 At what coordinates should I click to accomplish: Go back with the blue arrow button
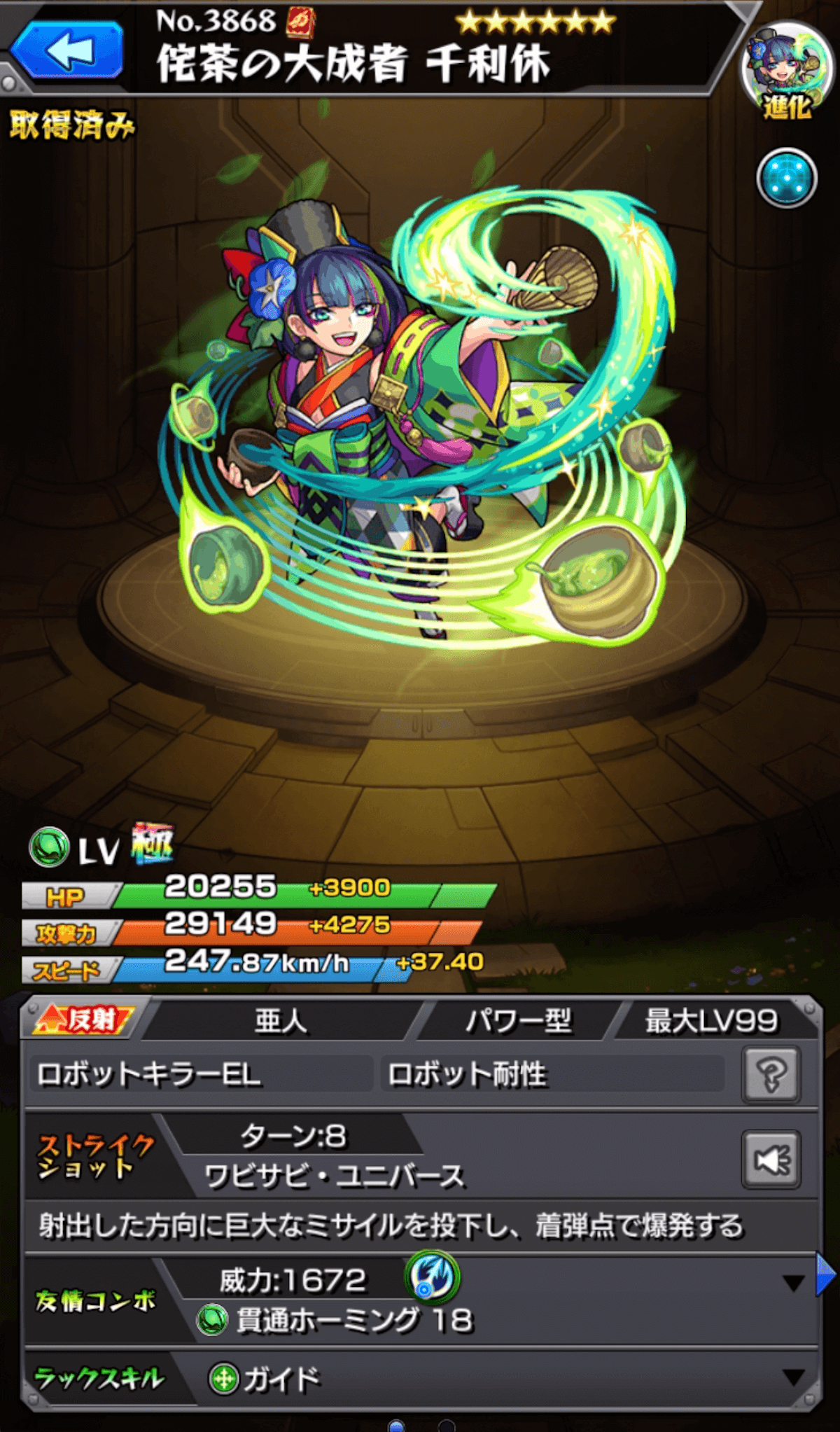pyautogui.click(x=68, y=50)
